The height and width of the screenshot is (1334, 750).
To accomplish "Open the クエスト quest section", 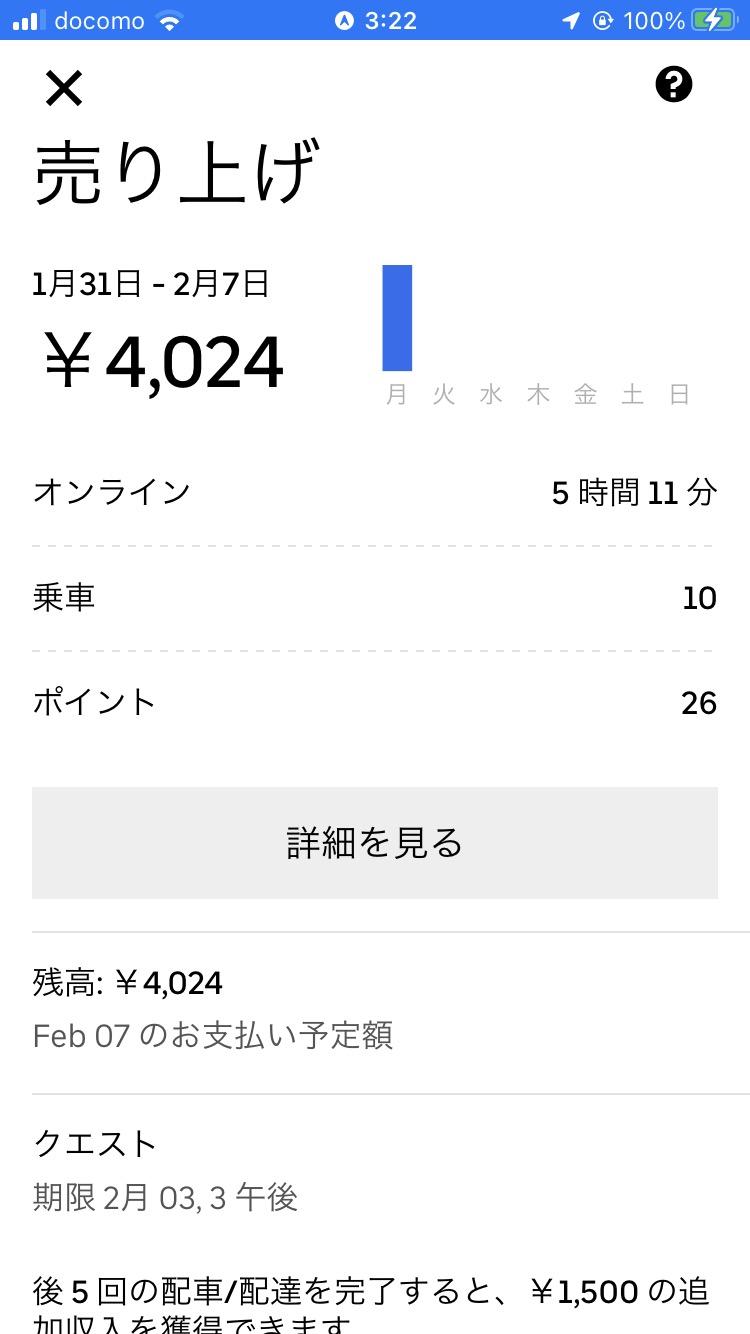I will click(x=375, y=1170).
